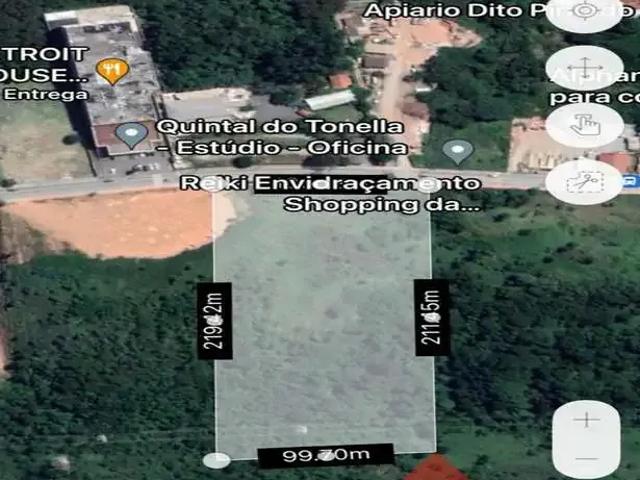Select the touch gesture drawing tool
Screen dimensions: 640x480
[585, 125]
